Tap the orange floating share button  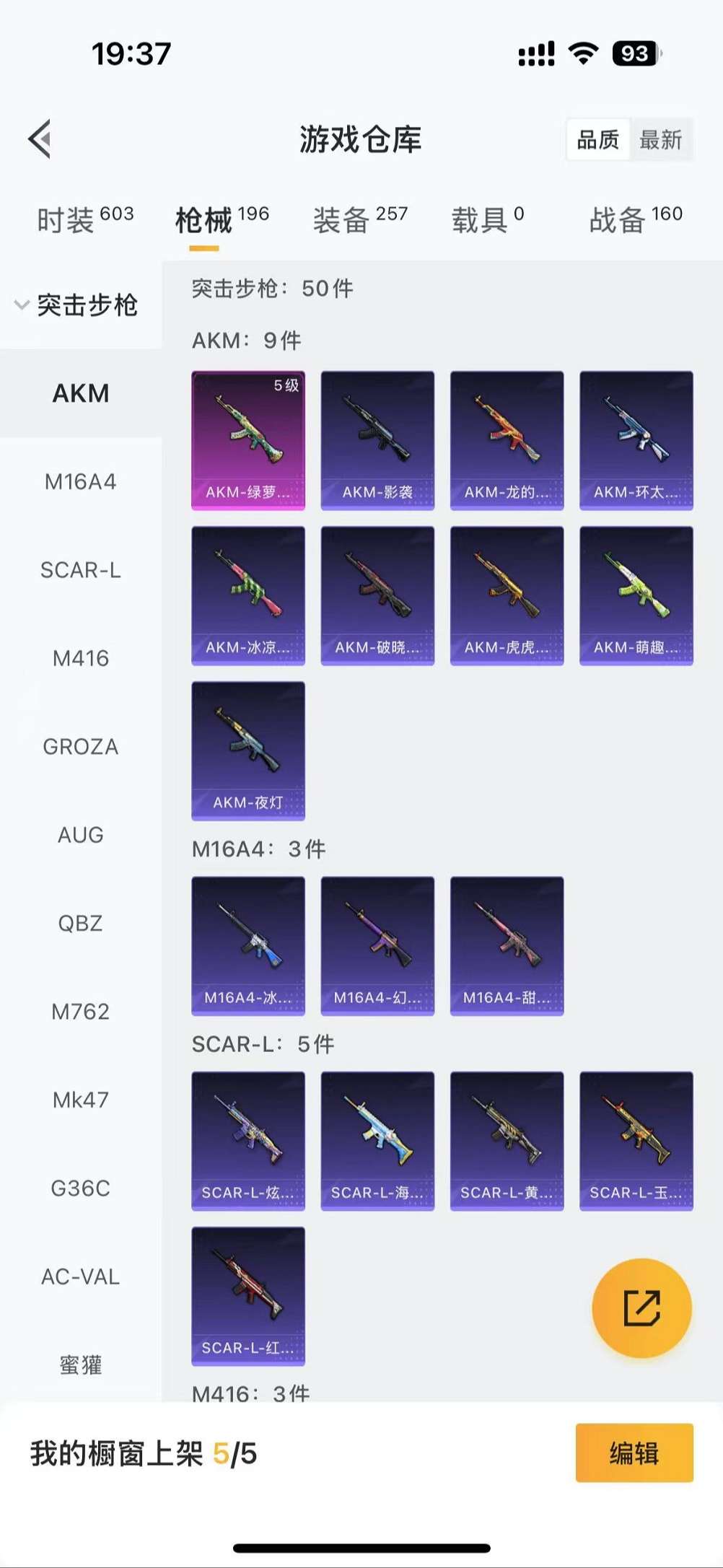click(x=641, y=1308)
